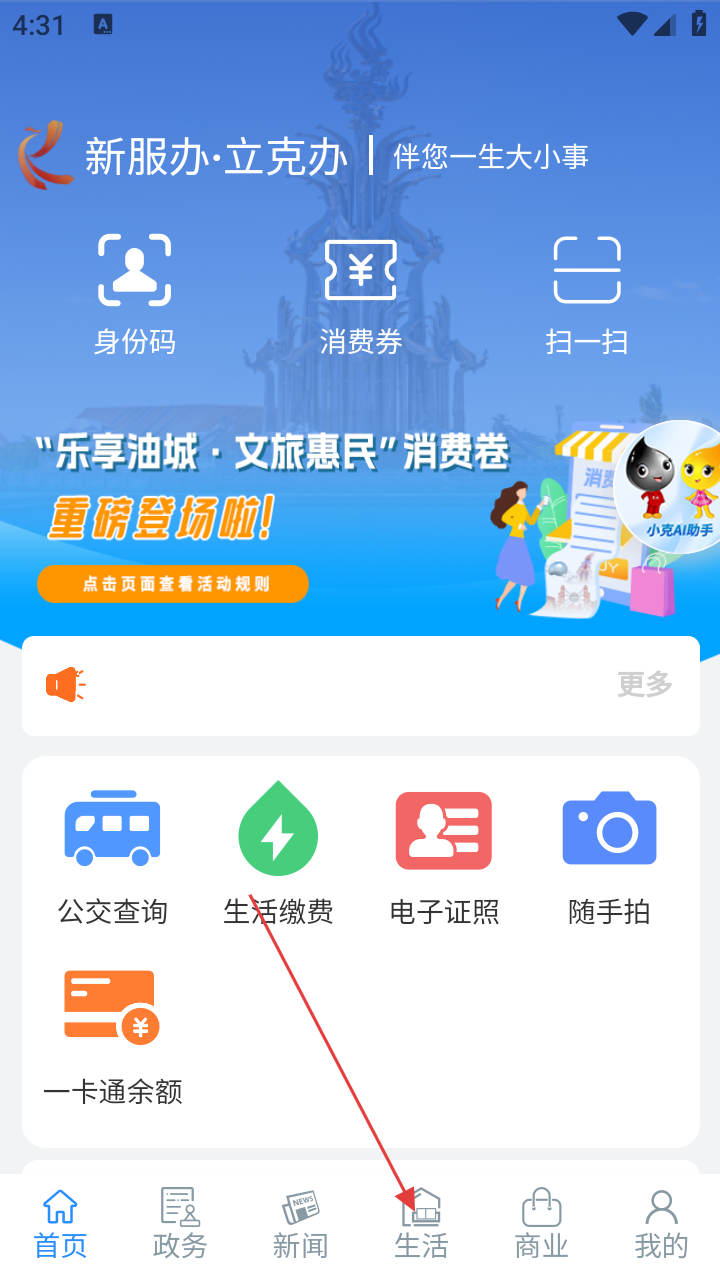Switch to the 生活 tab
The height and width of the screenshot is (1280, 720).
[x=421, y=1223]
